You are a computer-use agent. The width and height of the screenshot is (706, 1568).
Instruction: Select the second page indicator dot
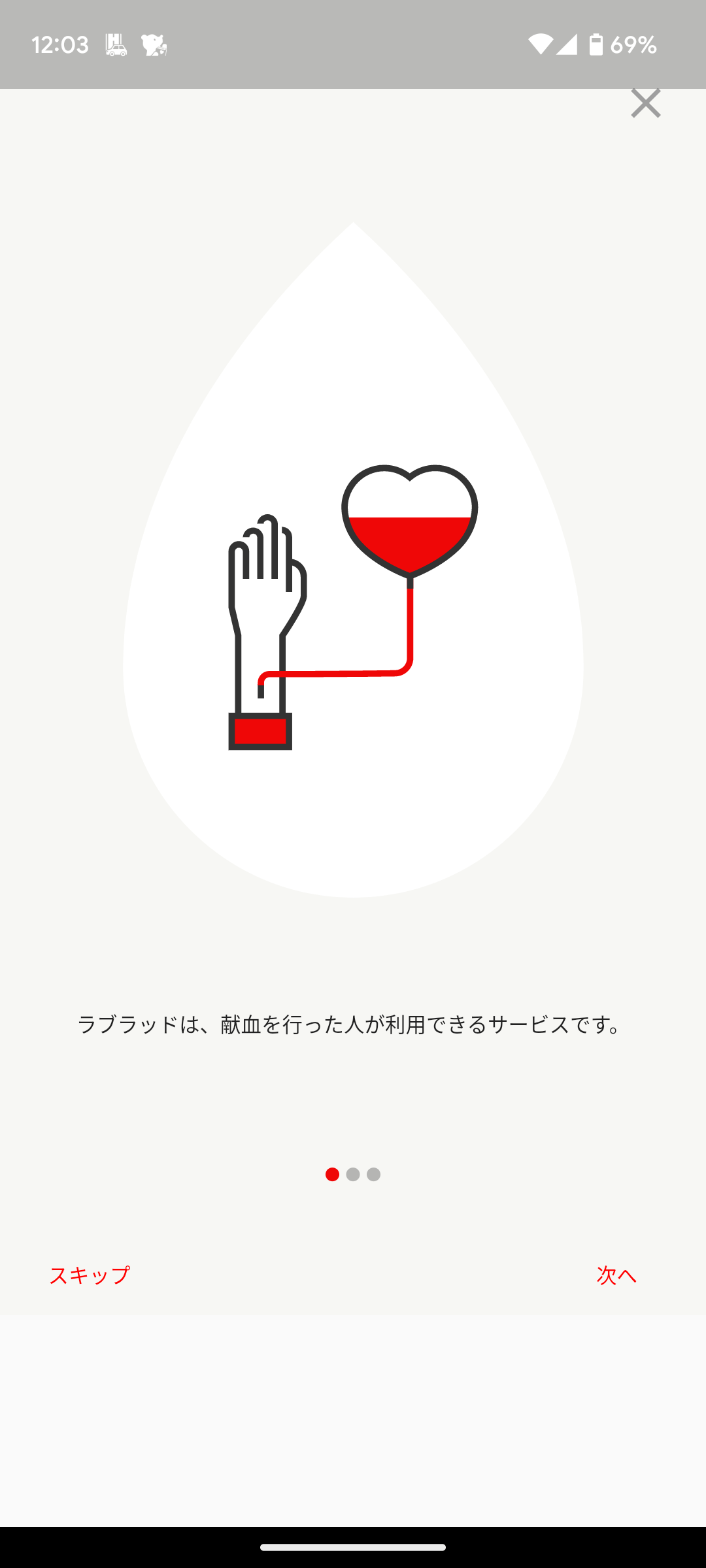tap(353, 1175)
